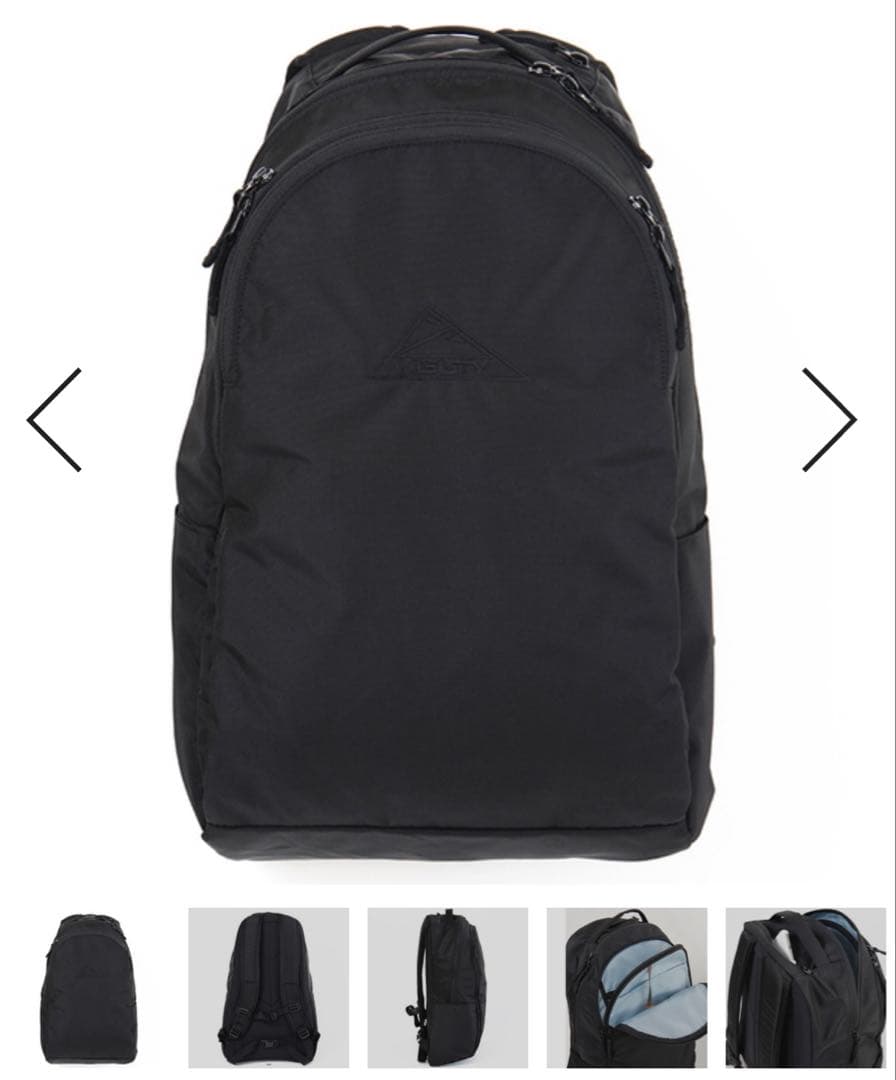This screenshot has width=896, height=1080.
Task: View the open compartment thumbnail
Action: 626,988
